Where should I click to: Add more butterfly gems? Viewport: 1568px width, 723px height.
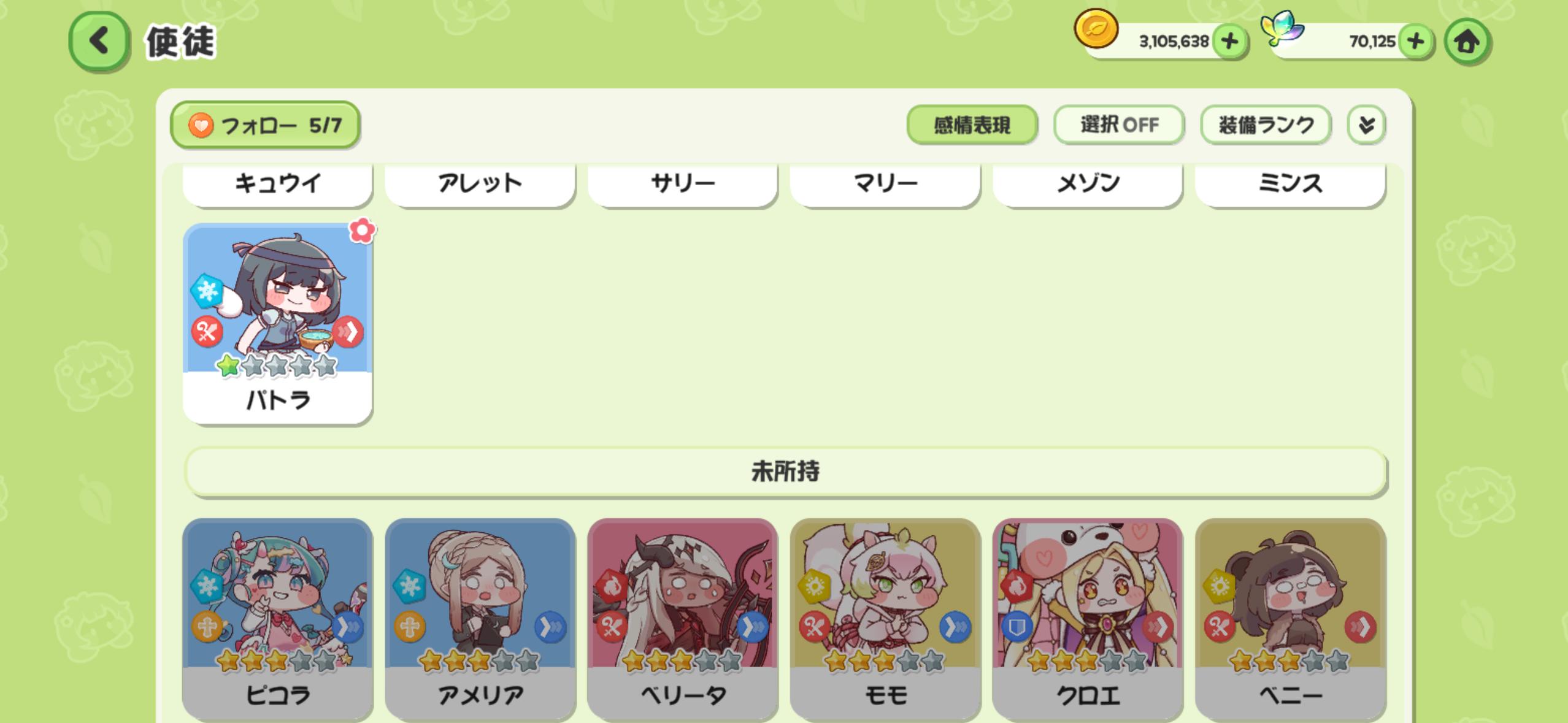(x=1415, y=42)
